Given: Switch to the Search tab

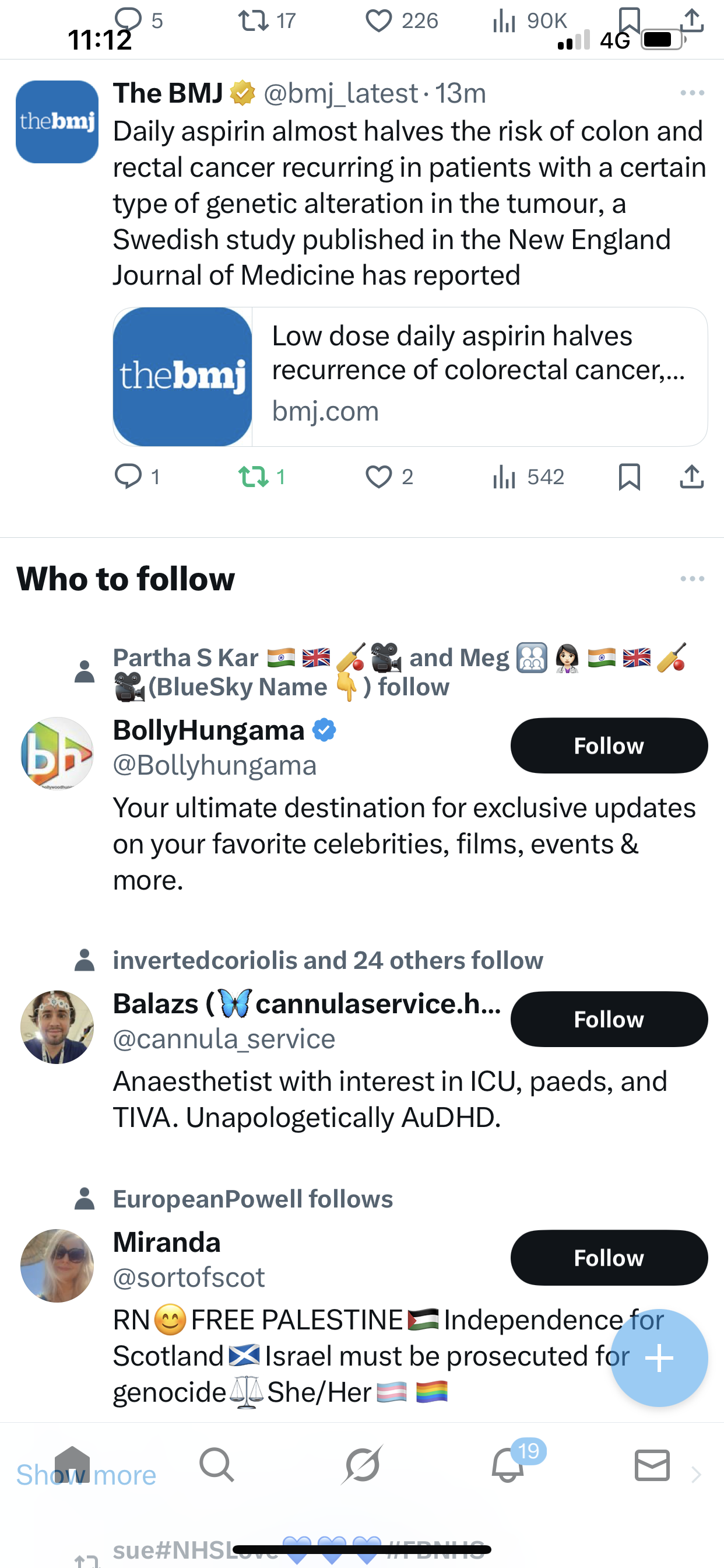Looking at the screenshot, I should (x=217, y=1464).
